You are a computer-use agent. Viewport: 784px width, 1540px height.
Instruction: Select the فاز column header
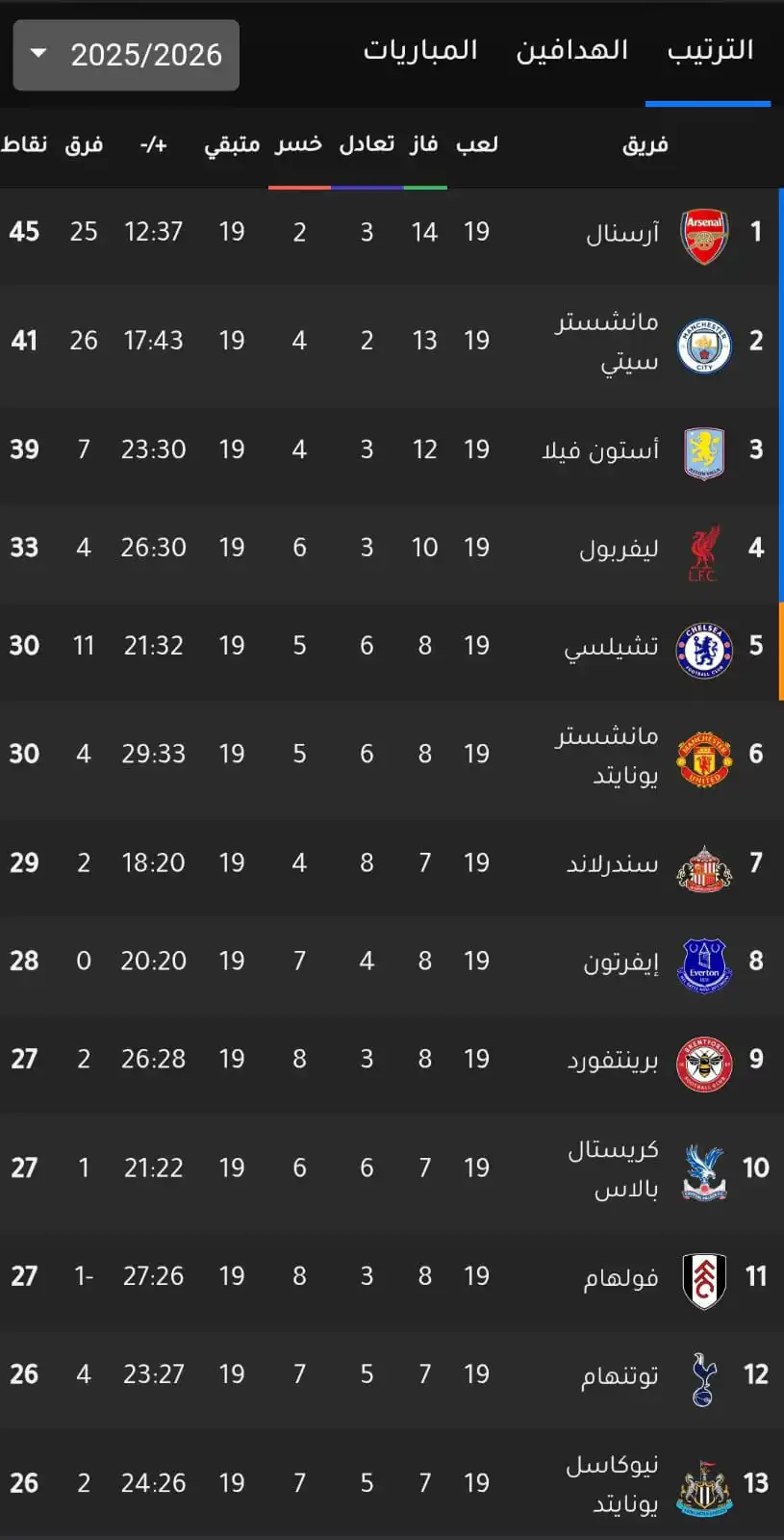[x=423, y=142]
